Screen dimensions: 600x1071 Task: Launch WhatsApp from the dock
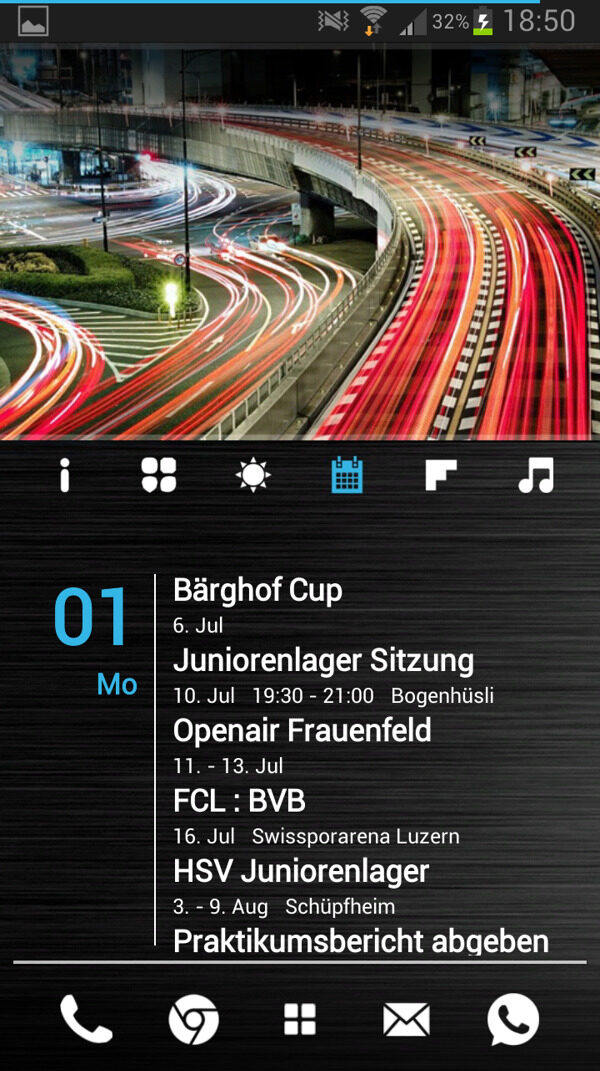(x=513, y=1020)
